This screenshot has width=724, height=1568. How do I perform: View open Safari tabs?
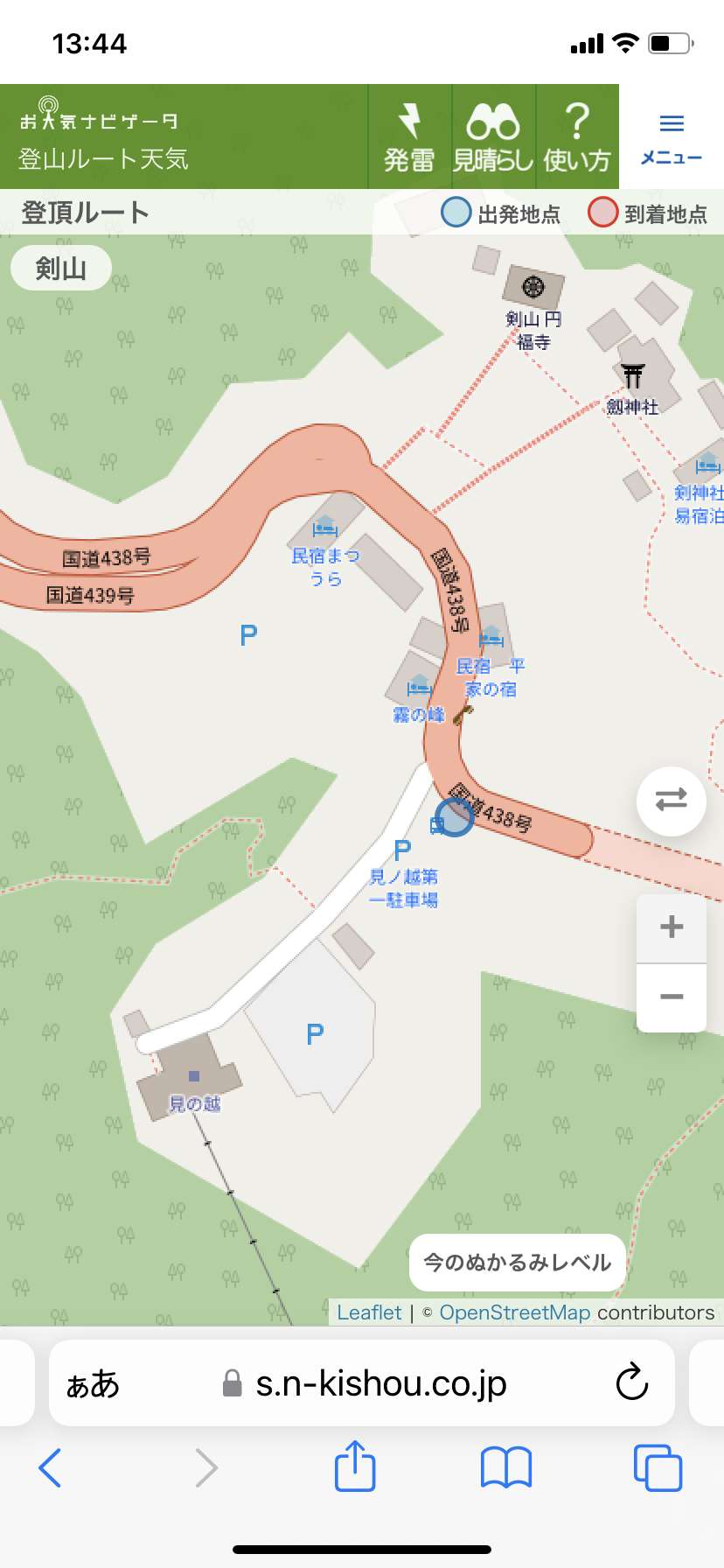pos(658,1467)
